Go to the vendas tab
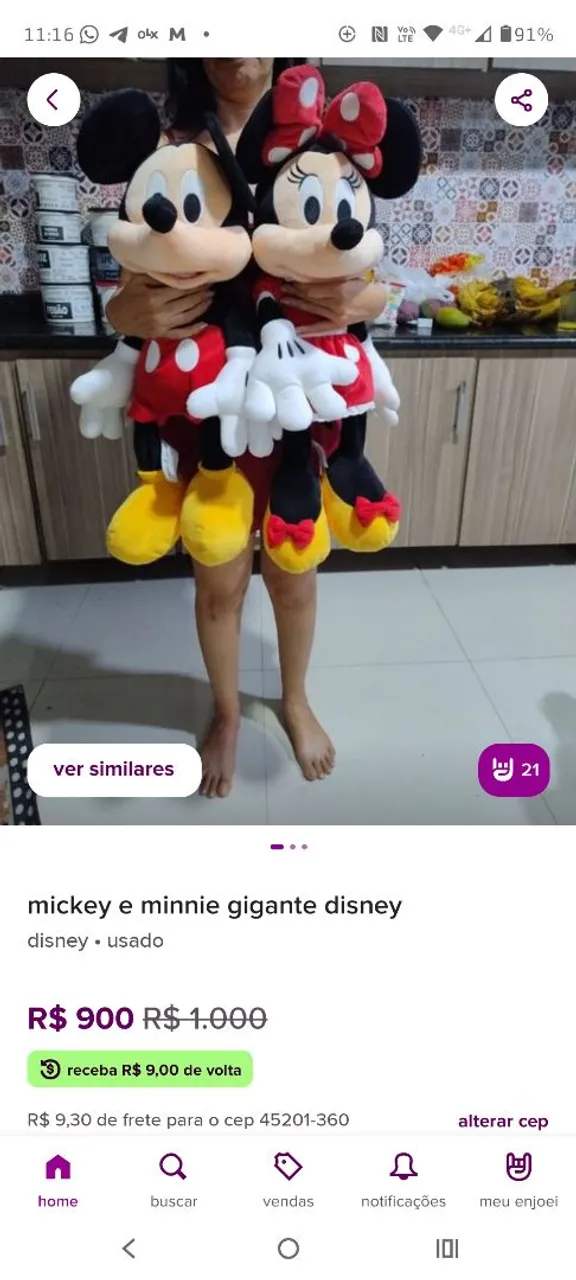Screen dimensions: 576x1280 (288, 1180)
